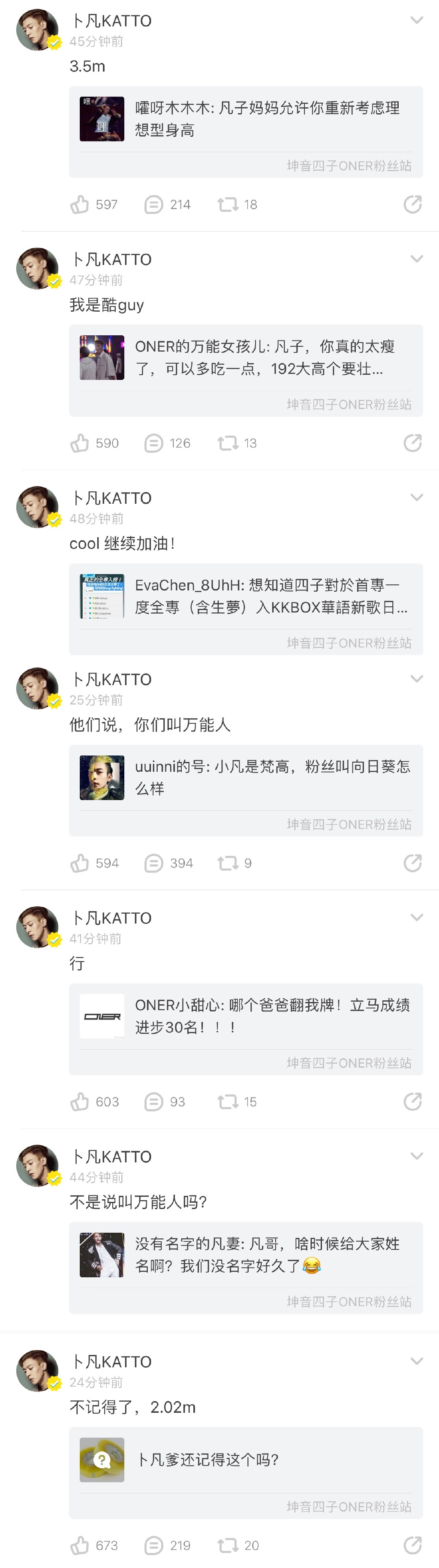The width and height of the screenshot is (439, 1568).
Task: Open the quoted post from uuinni的号
Action: (x=245, y=778)
